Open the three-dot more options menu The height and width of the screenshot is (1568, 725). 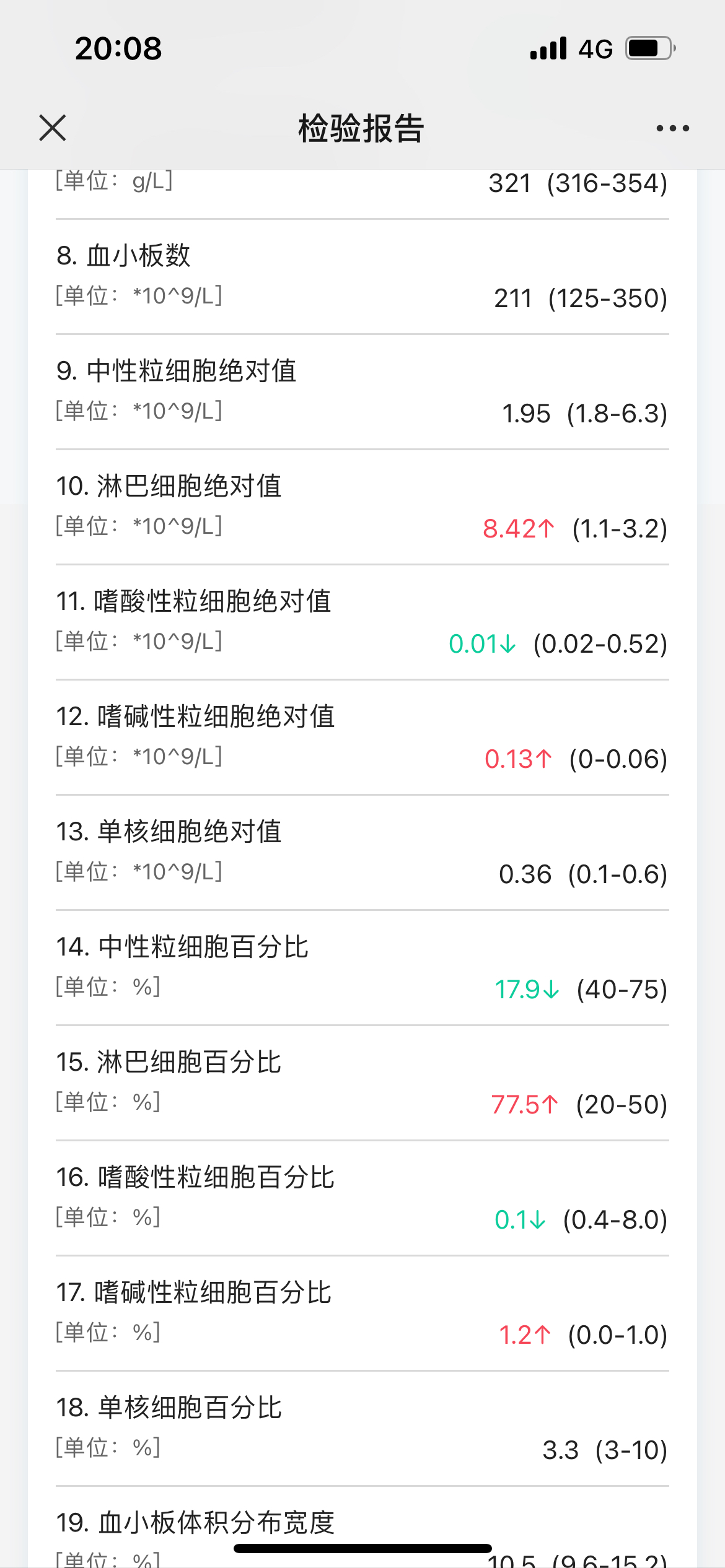(672, 128)
